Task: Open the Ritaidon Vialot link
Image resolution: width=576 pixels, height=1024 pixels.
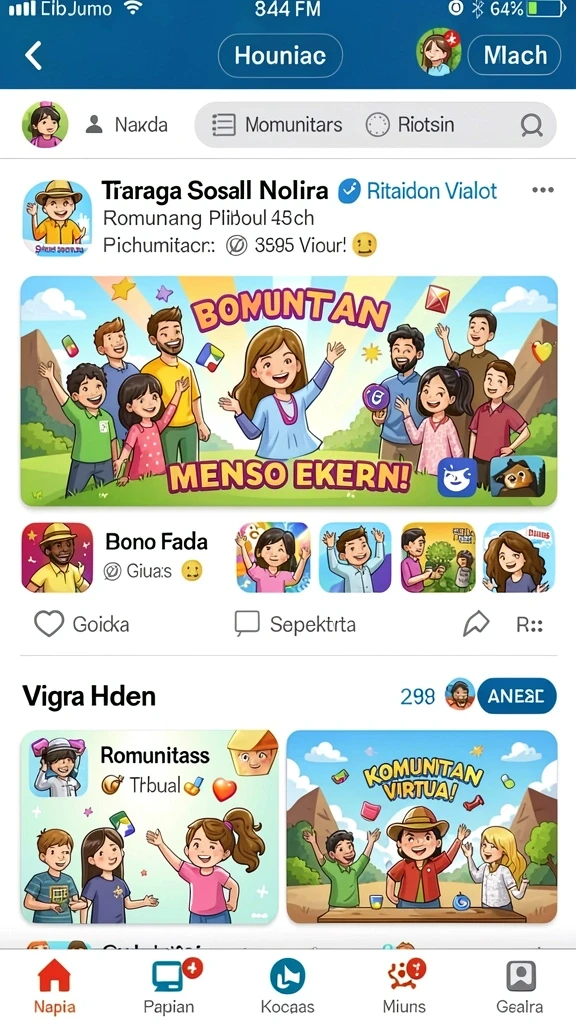Action: (x=432, y=191)
